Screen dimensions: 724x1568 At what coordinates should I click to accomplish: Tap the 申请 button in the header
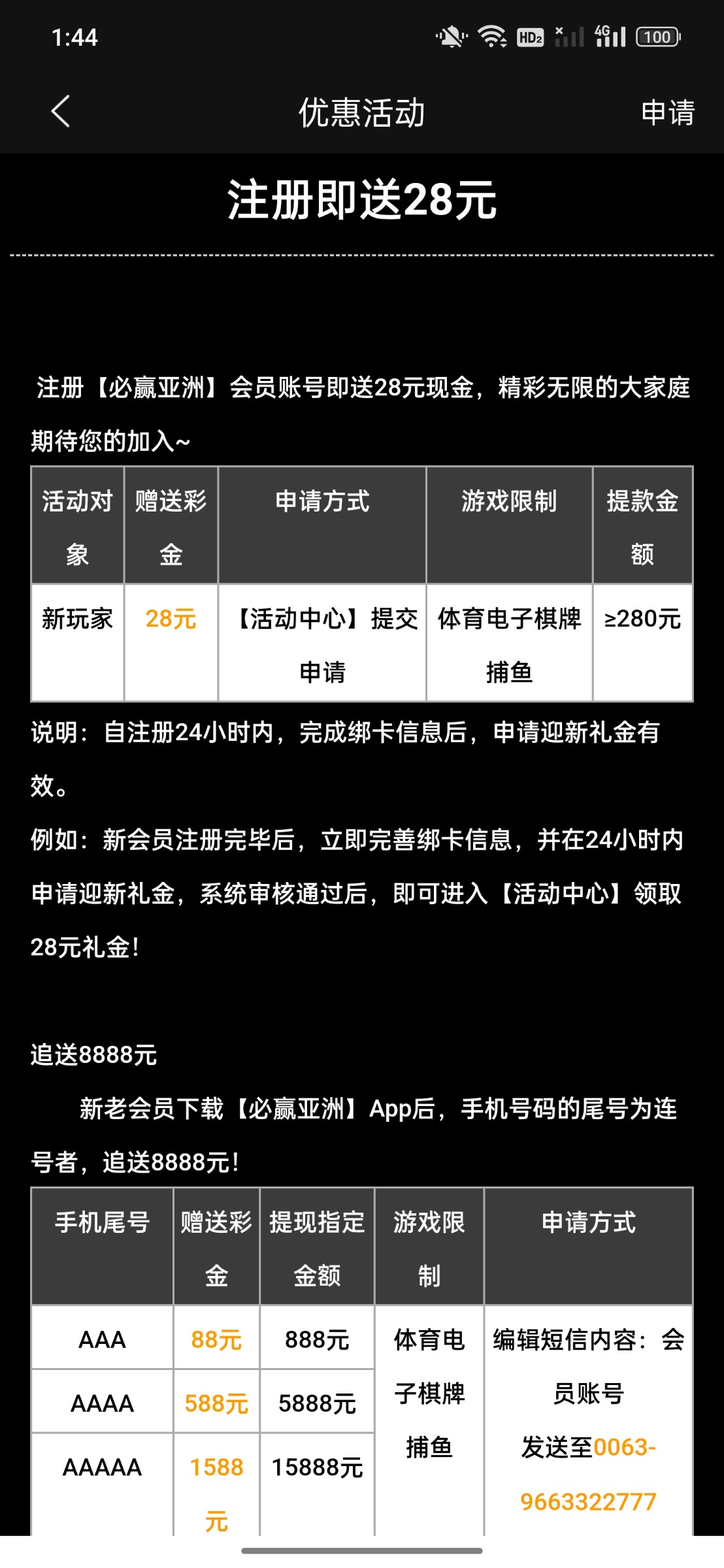pos(667,113)
